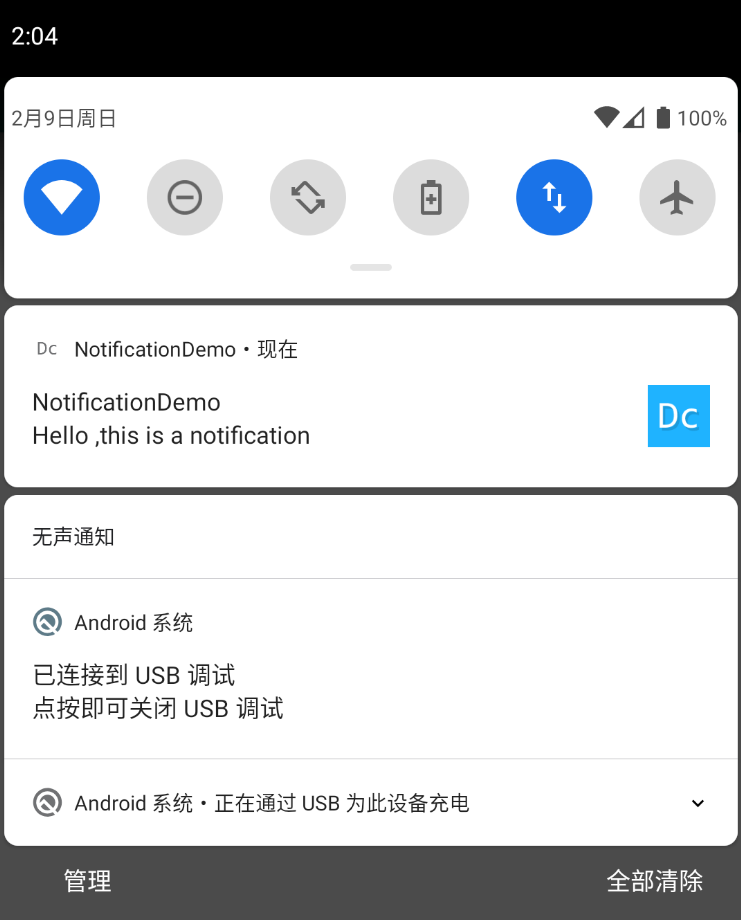Expand the USB charging notification
Image resolution: width=741 pixels, height=920 pixels.
(x=697, y=803)
